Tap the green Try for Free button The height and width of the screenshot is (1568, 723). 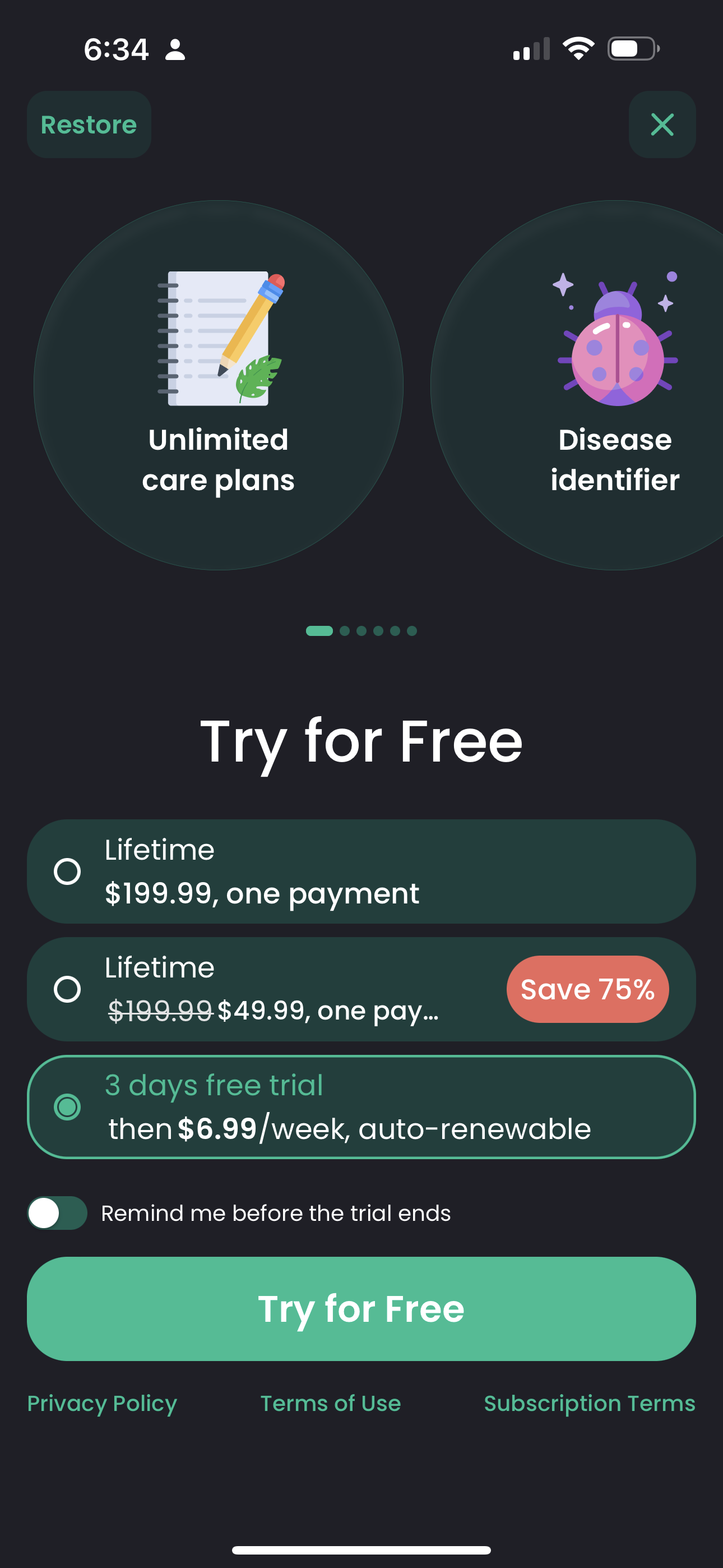(x=360, y=1309)
